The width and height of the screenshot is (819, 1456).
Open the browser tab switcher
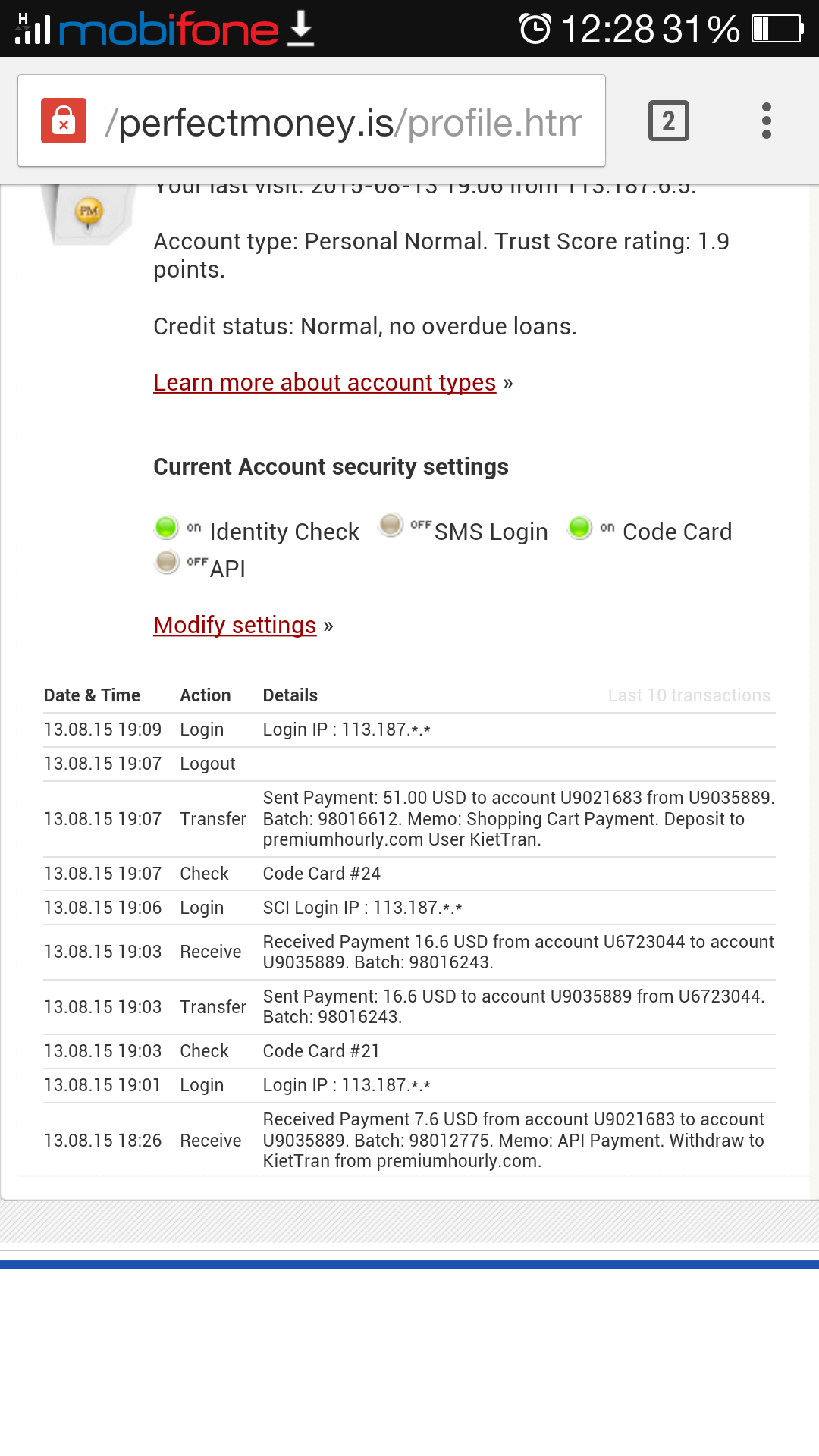[668, 121]
